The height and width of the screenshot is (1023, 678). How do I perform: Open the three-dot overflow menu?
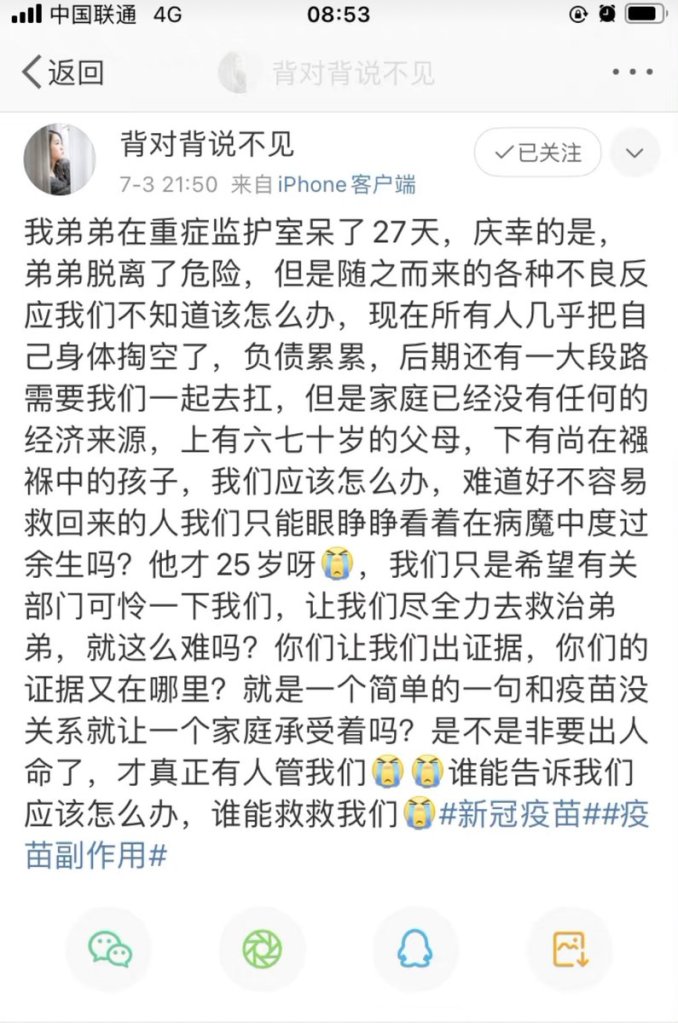pyautogui.click(x=632, y=72)
